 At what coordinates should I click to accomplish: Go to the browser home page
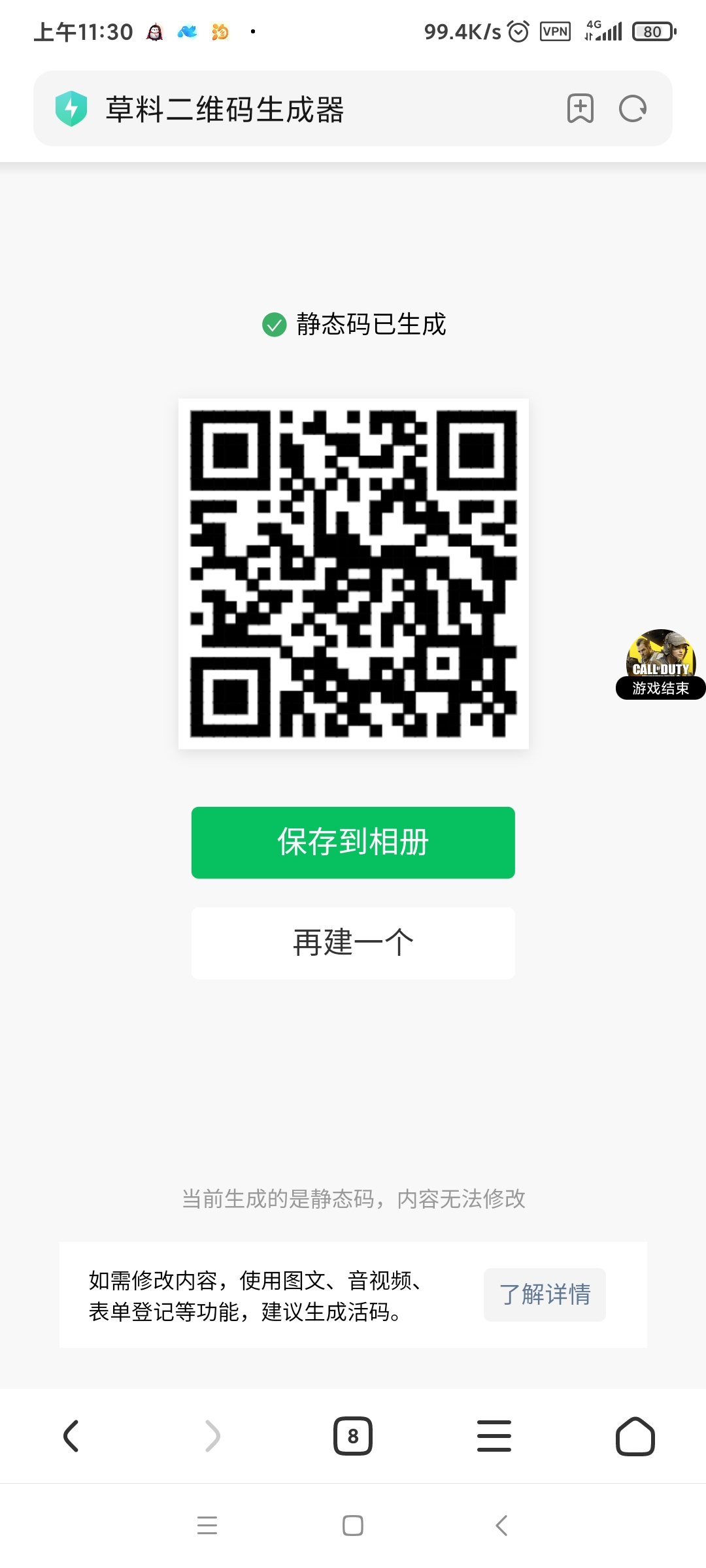(x=635, y=1436)
